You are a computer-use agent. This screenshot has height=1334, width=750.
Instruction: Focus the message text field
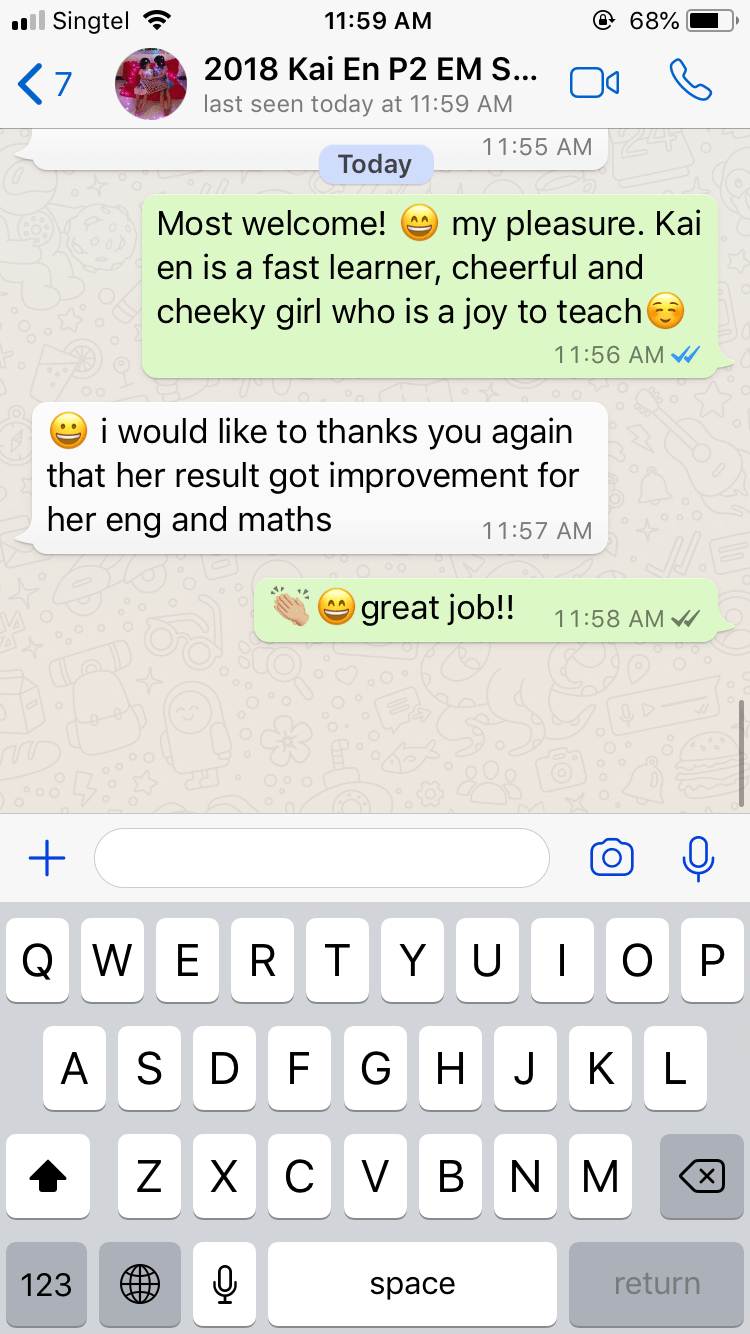[x=321, y=858]
